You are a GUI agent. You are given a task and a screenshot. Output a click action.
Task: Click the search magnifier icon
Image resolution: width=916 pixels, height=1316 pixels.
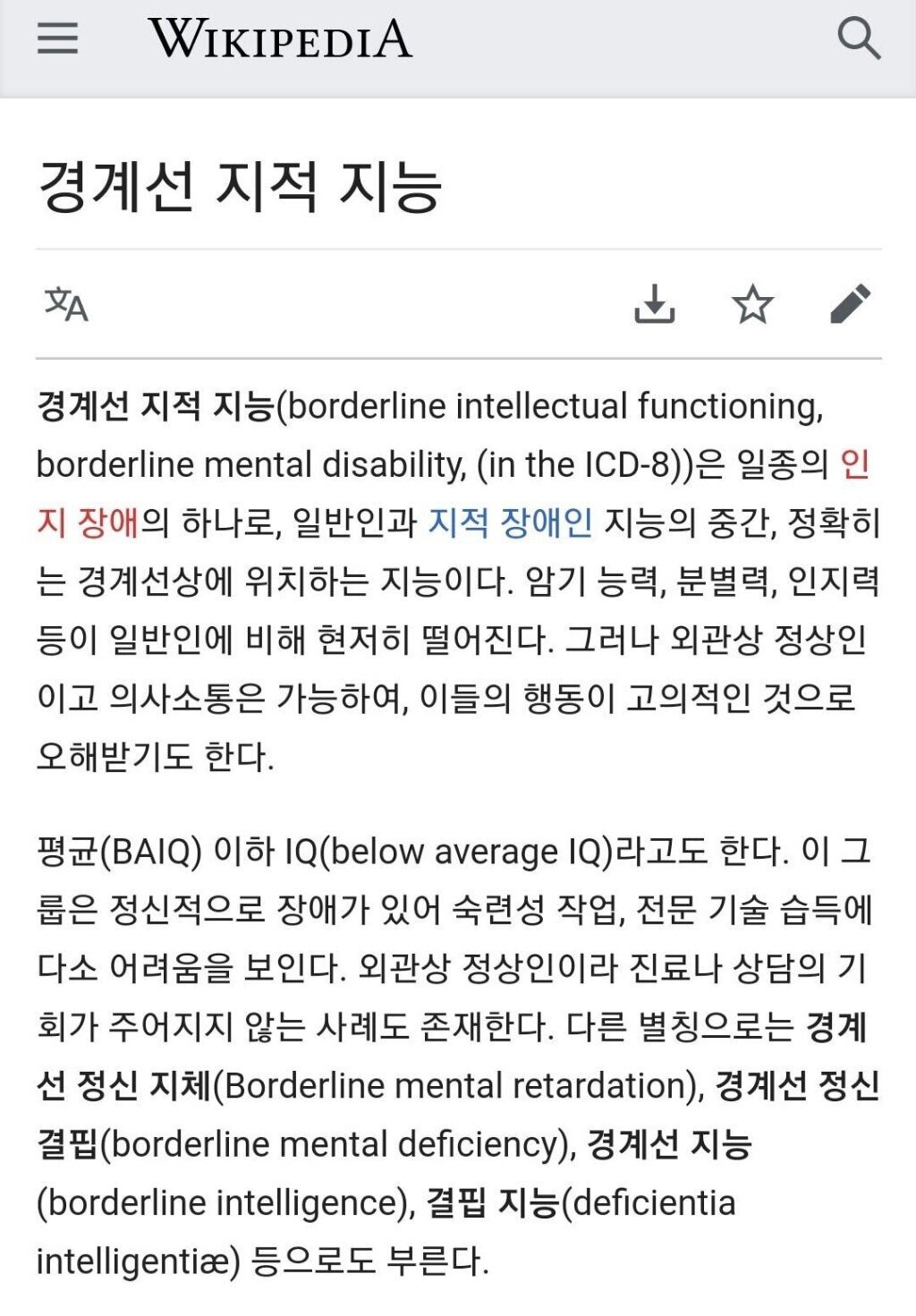coord(860,39)
